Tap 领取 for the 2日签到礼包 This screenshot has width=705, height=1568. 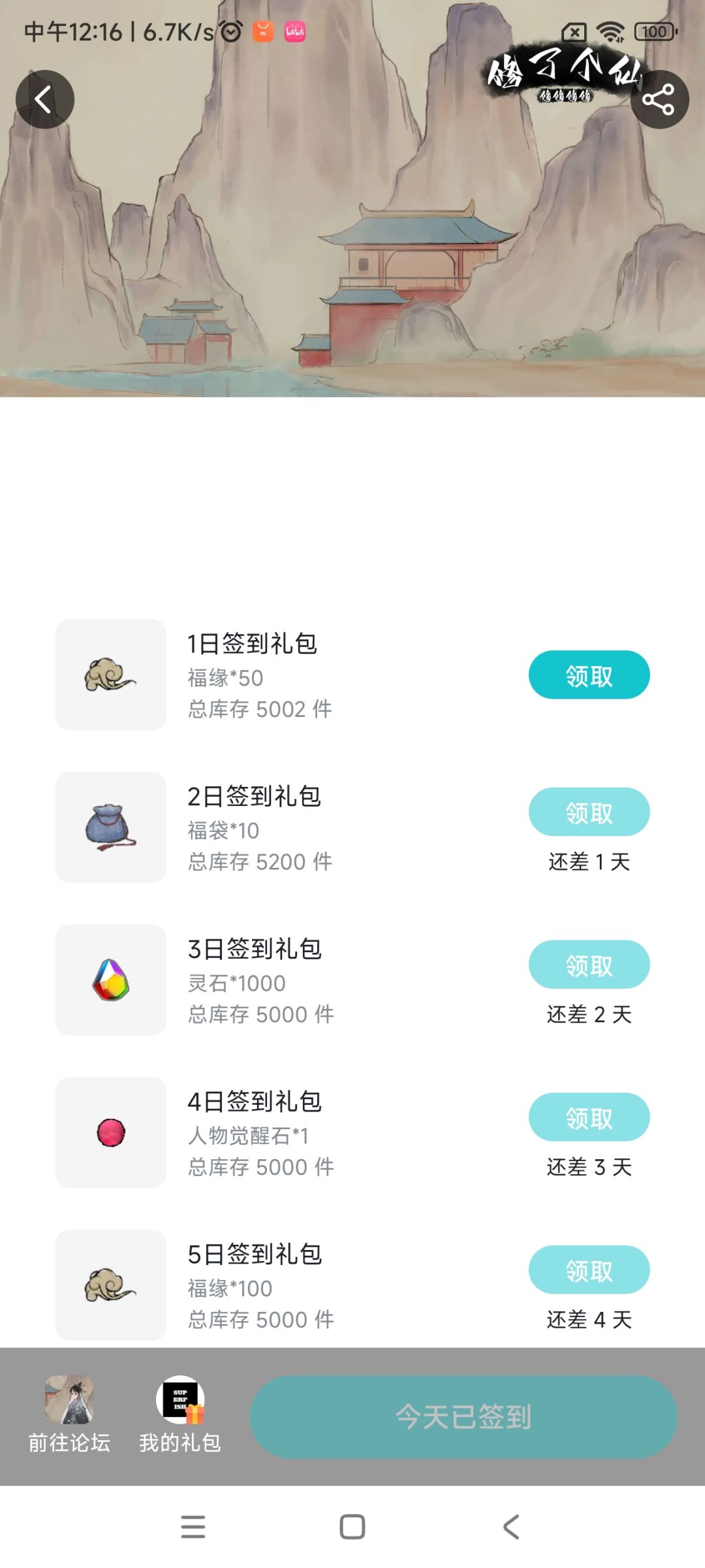coord(589,812)
